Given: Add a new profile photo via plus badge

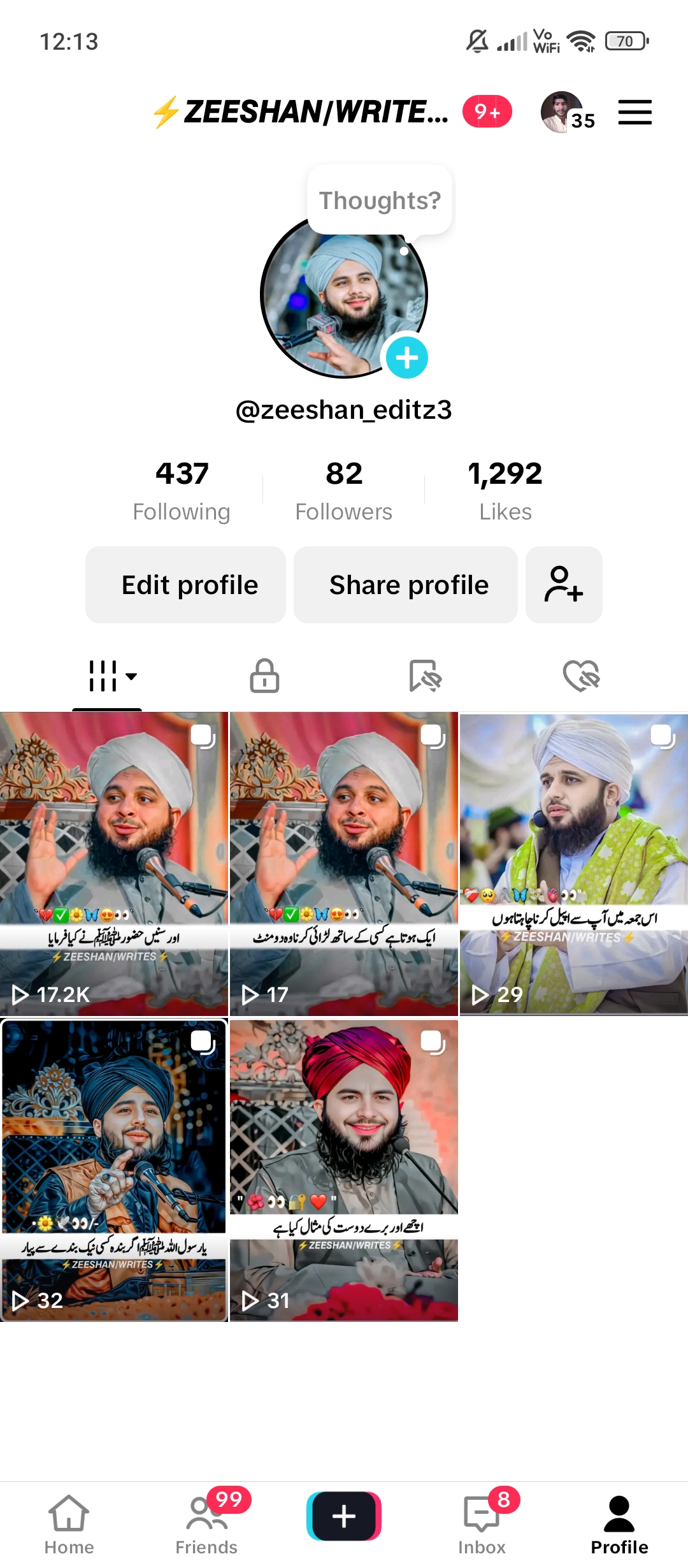Looking at the screenshot, I should click(406, 357).
